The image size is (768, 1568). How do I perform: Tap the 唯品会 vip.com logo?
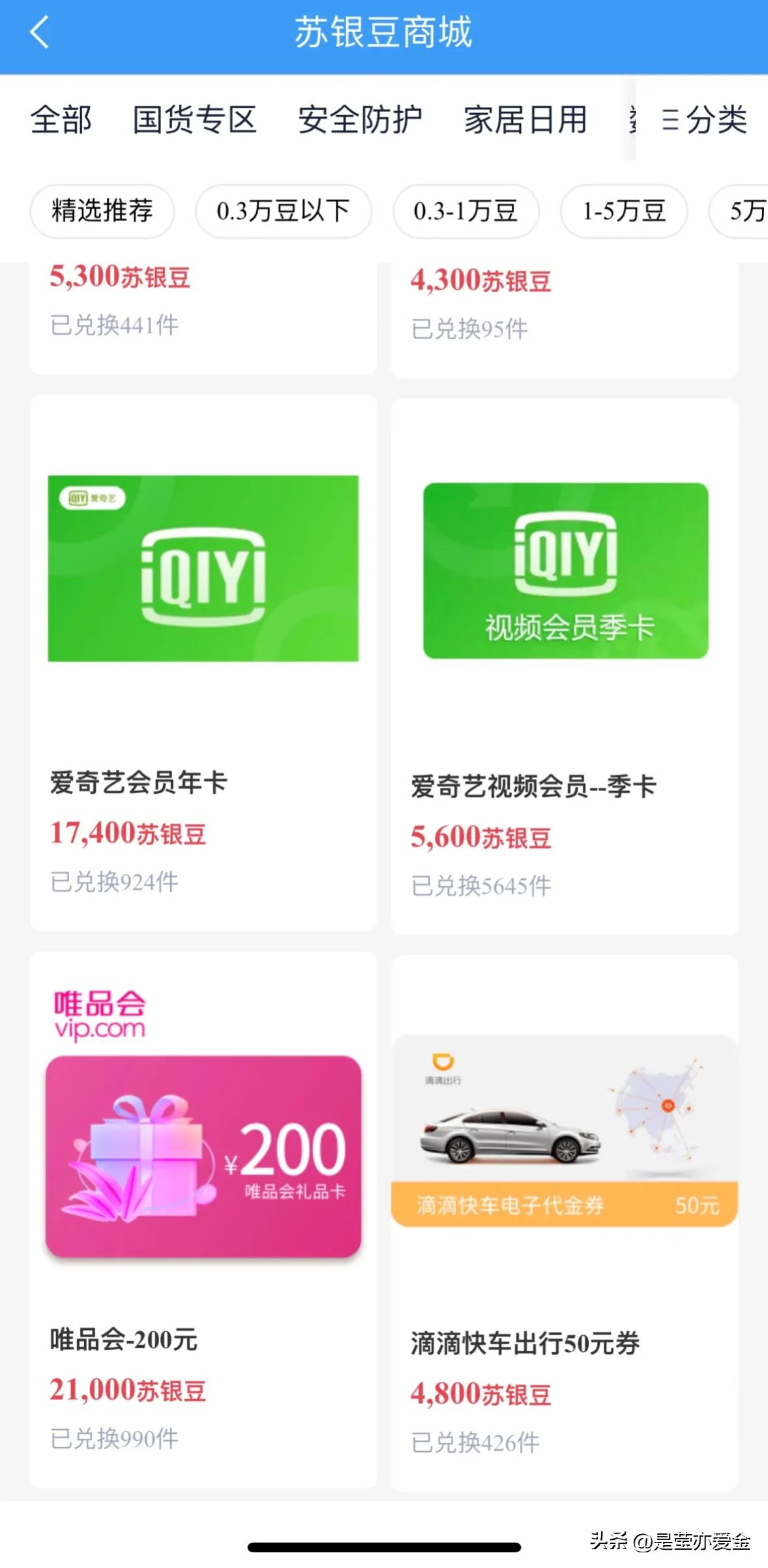tap(101, 1012)
